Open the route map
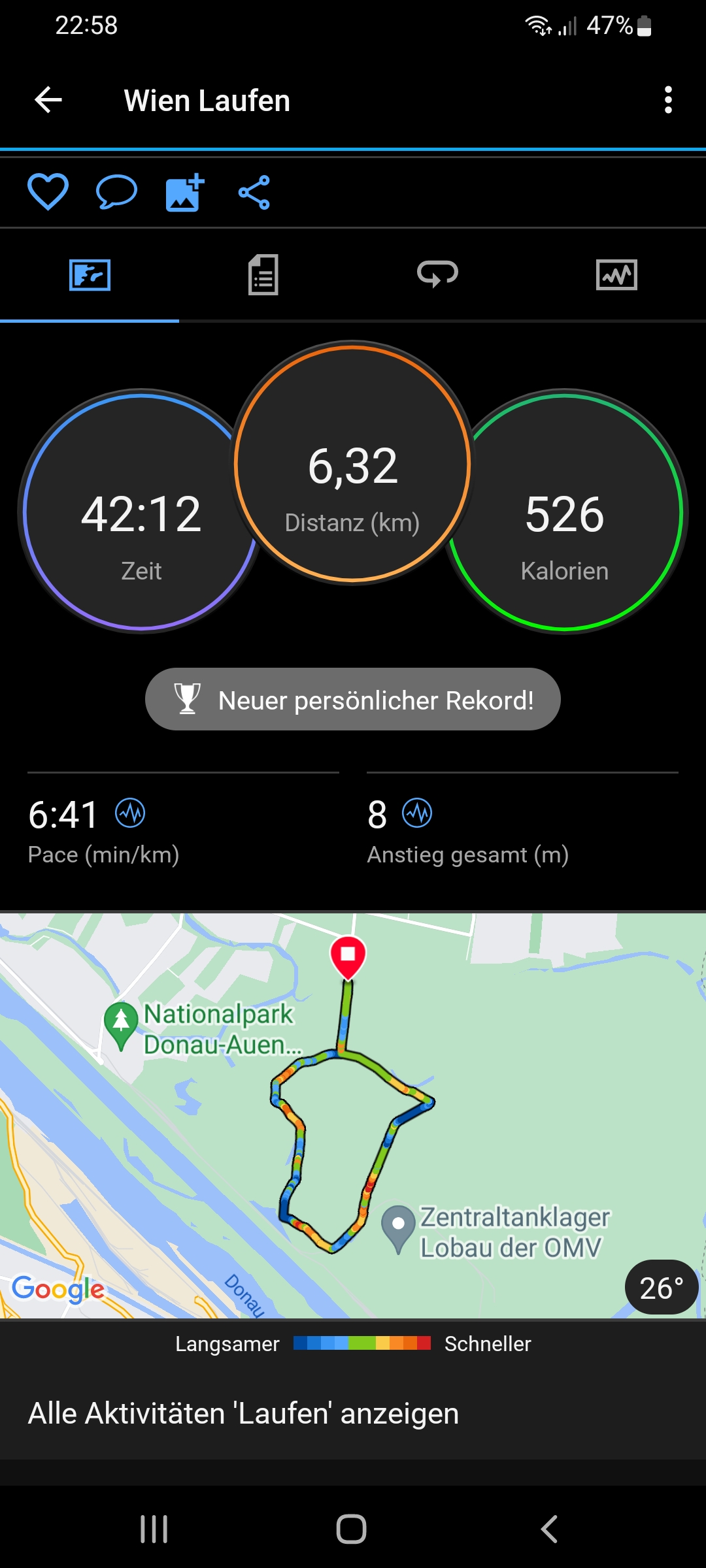This screenshot has height=1568, width=706. (353, 1115)
